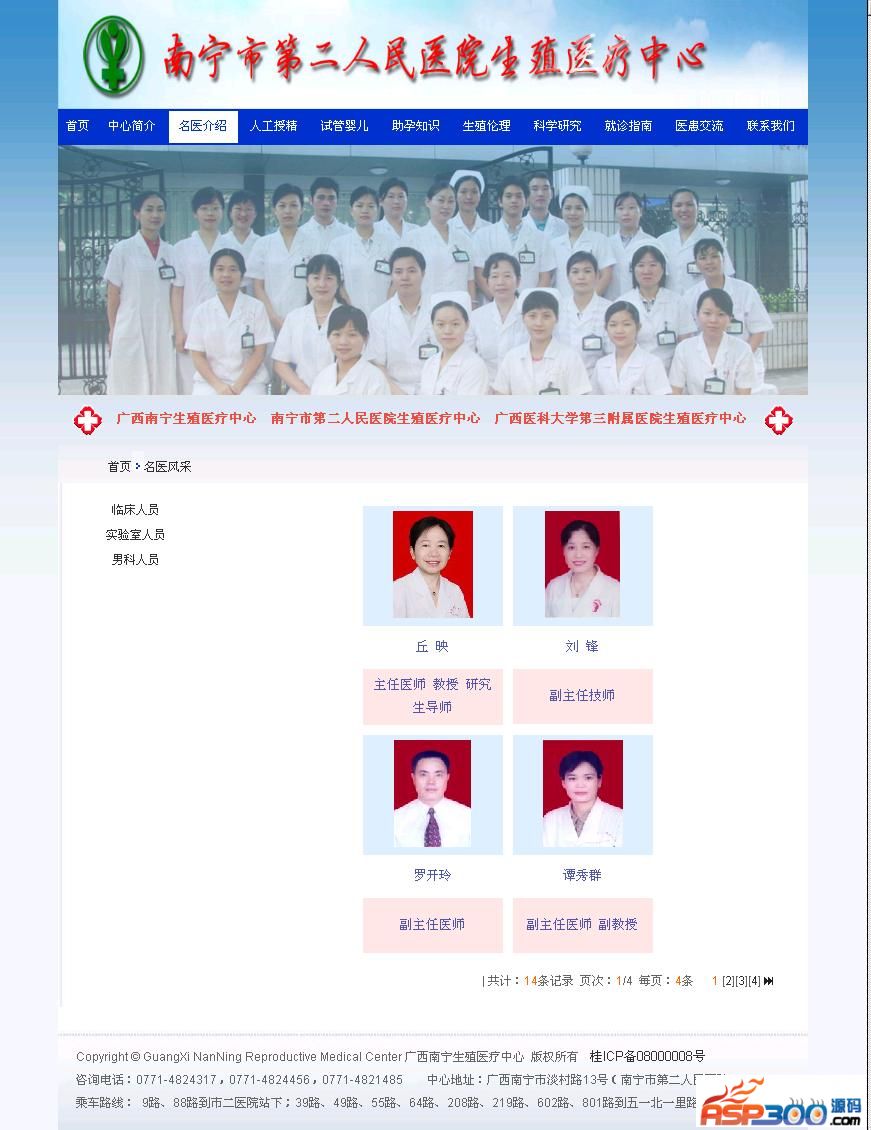Viewport: 871px width, 1130px height.
Task: Select the 人工授精 menu item
Action: click(273, 126)
